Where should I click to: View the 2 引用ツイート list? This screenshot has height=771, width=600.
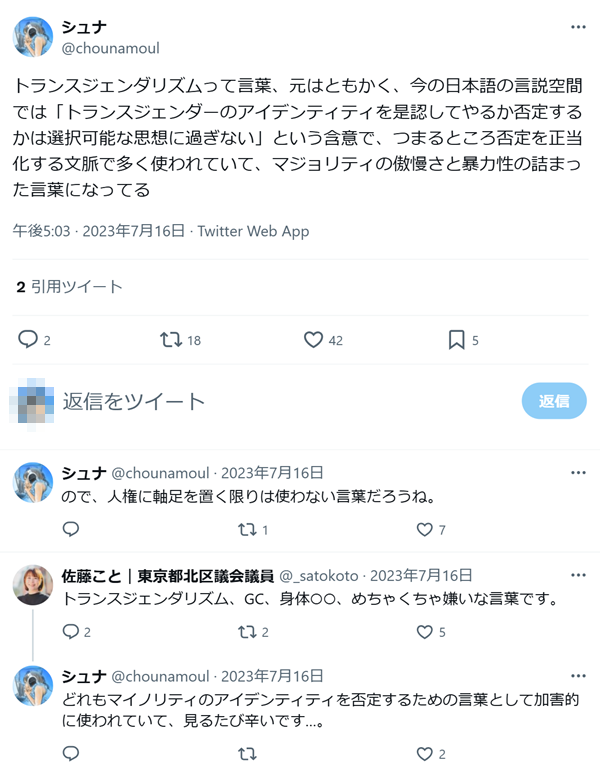pyautogui.click(x=70, y=287)
